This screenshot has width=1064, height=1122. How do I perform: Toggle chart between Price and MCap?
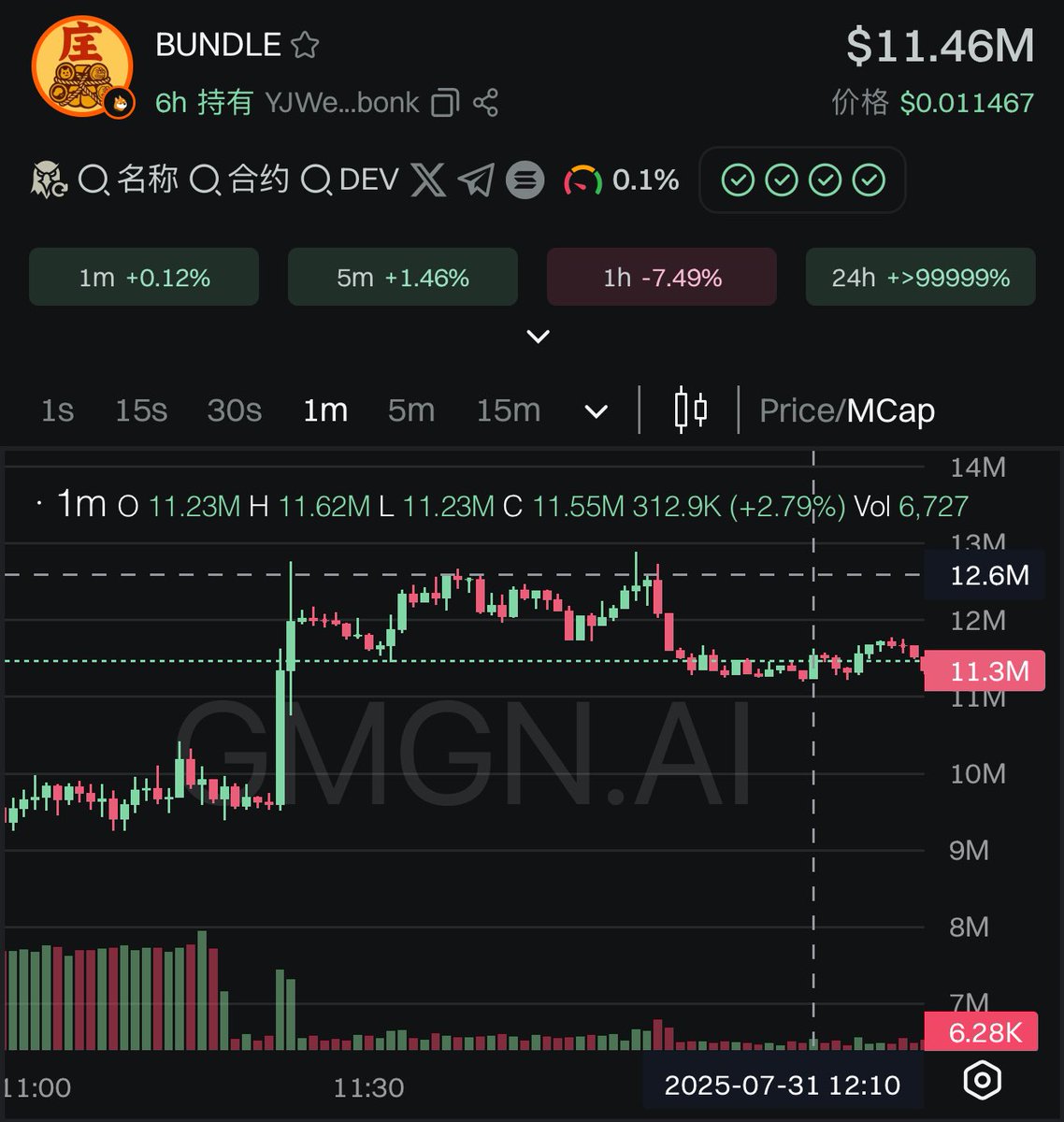pyautogui.click(x=846, y=410)
